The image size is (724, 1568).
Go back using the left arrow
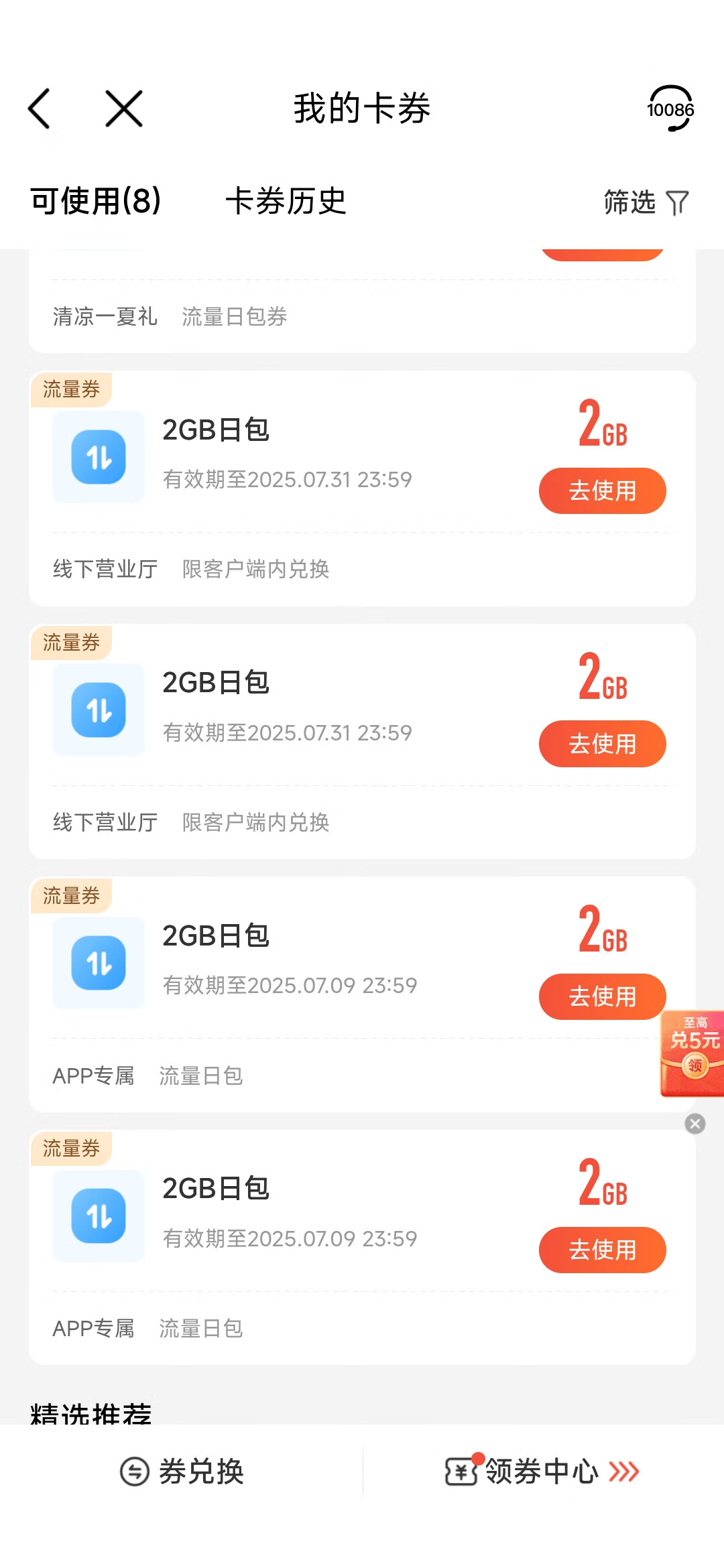coord(39,109)
